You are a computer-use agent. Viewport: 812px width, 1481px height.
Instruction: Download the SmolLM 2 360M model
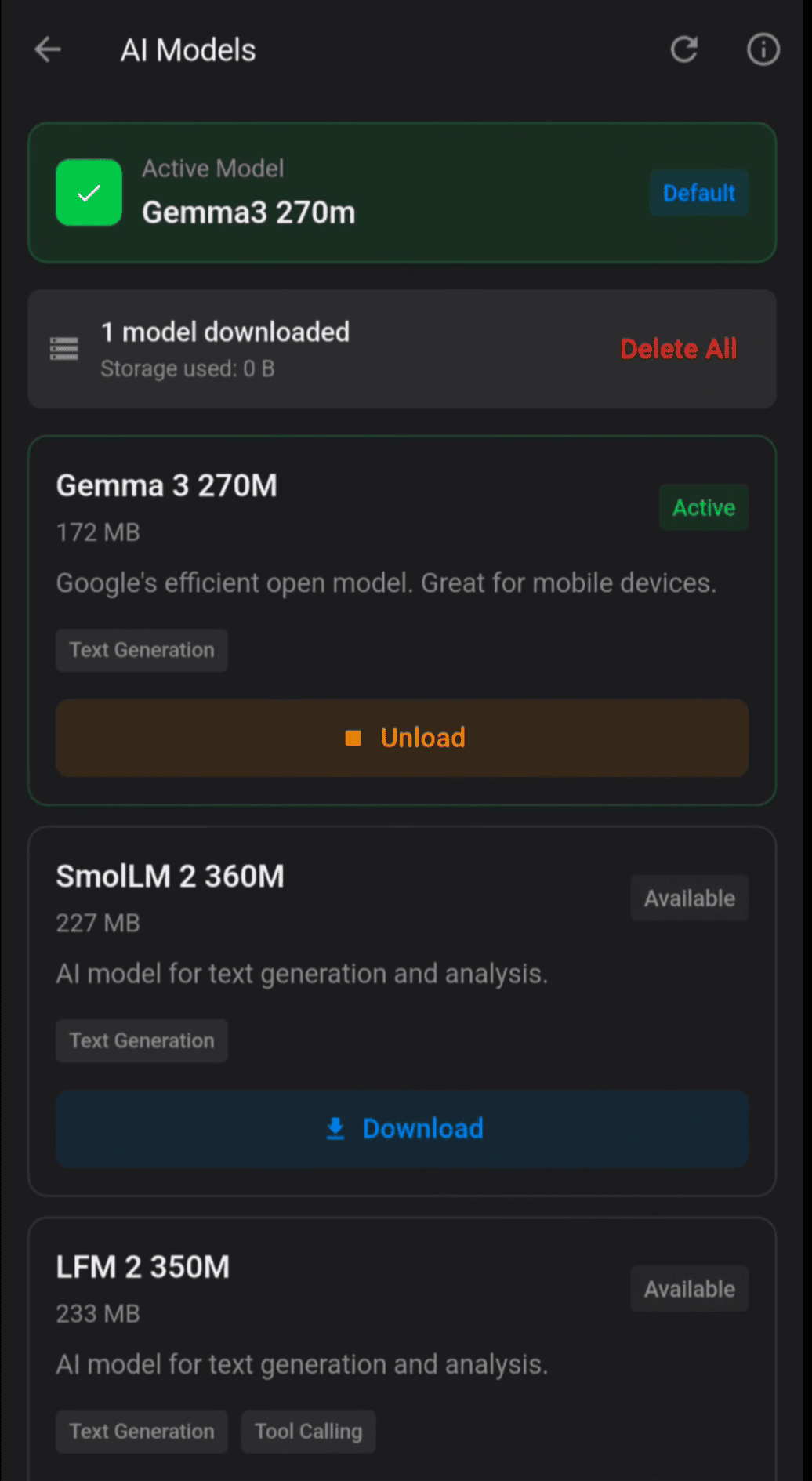pos(402,1128)
